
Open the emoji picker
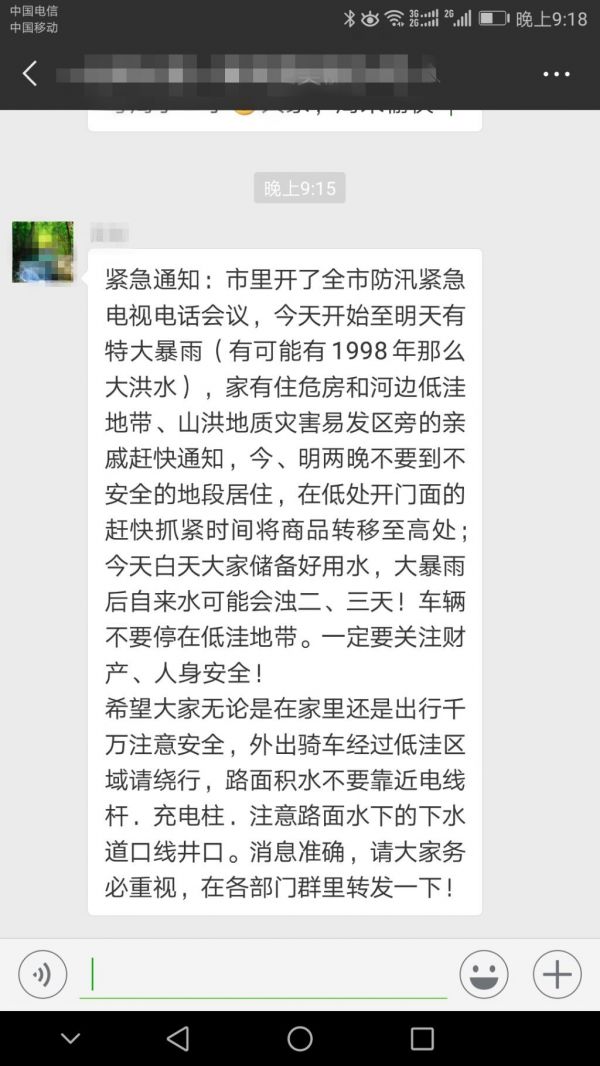[484, 974]
